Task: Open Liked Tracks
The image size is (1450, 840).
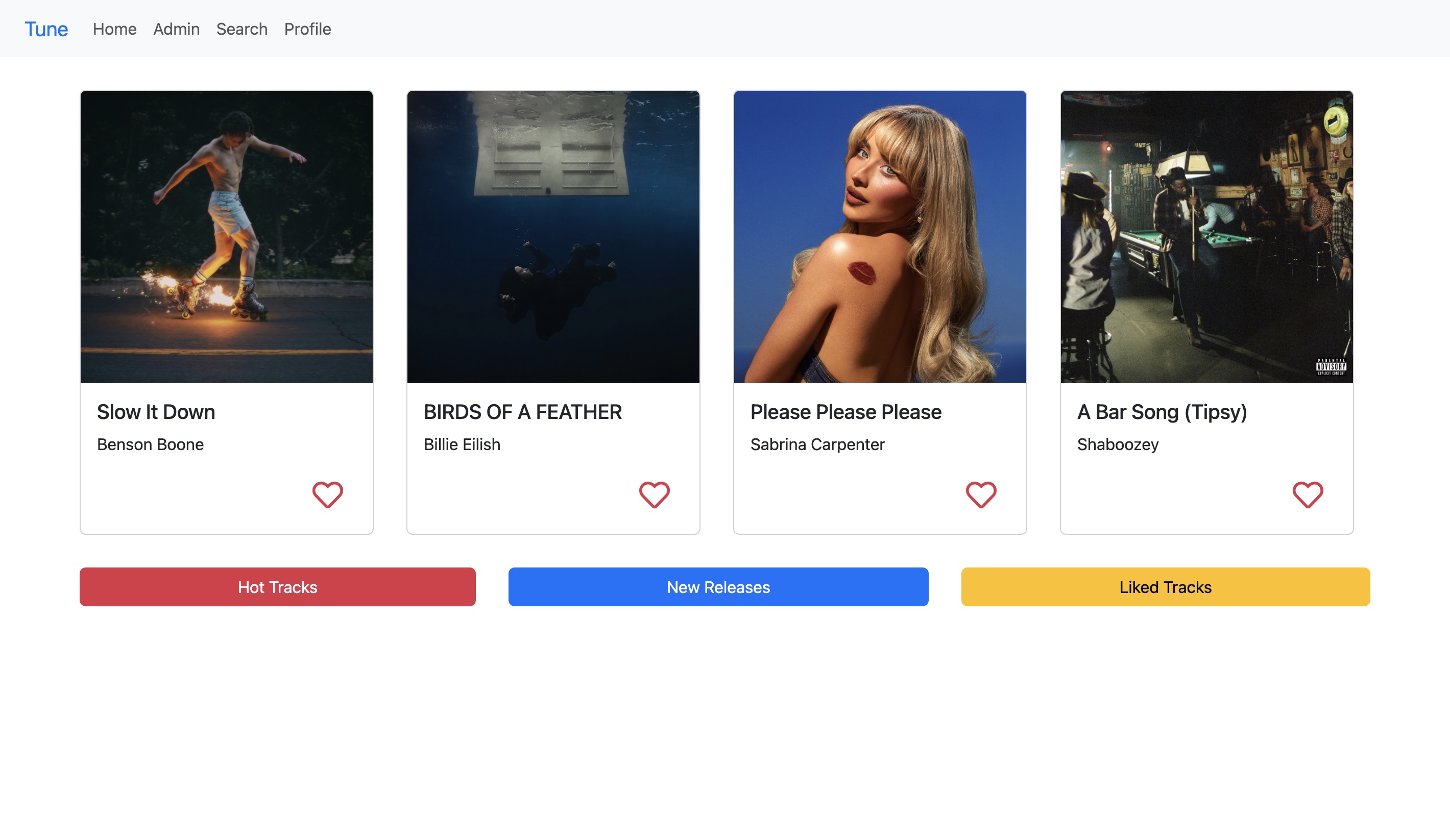Action: tap(1165, 587)
